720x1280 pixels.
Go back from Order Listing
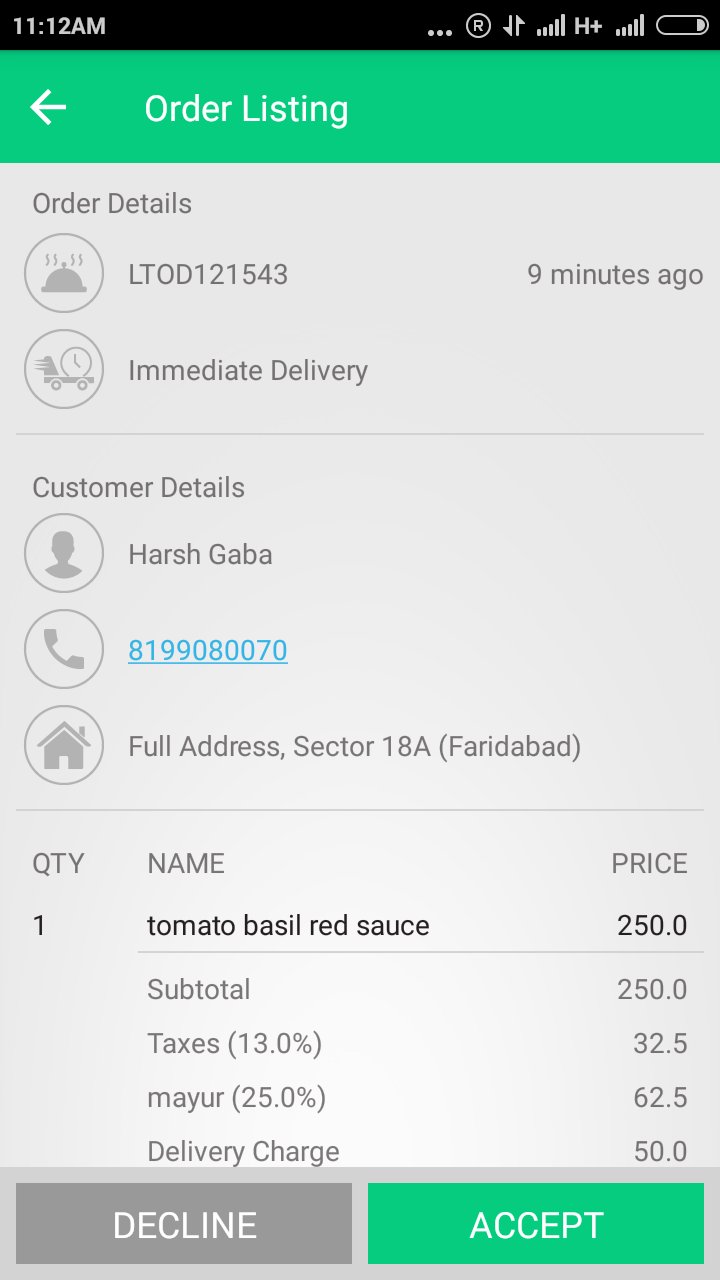point(48,108)
